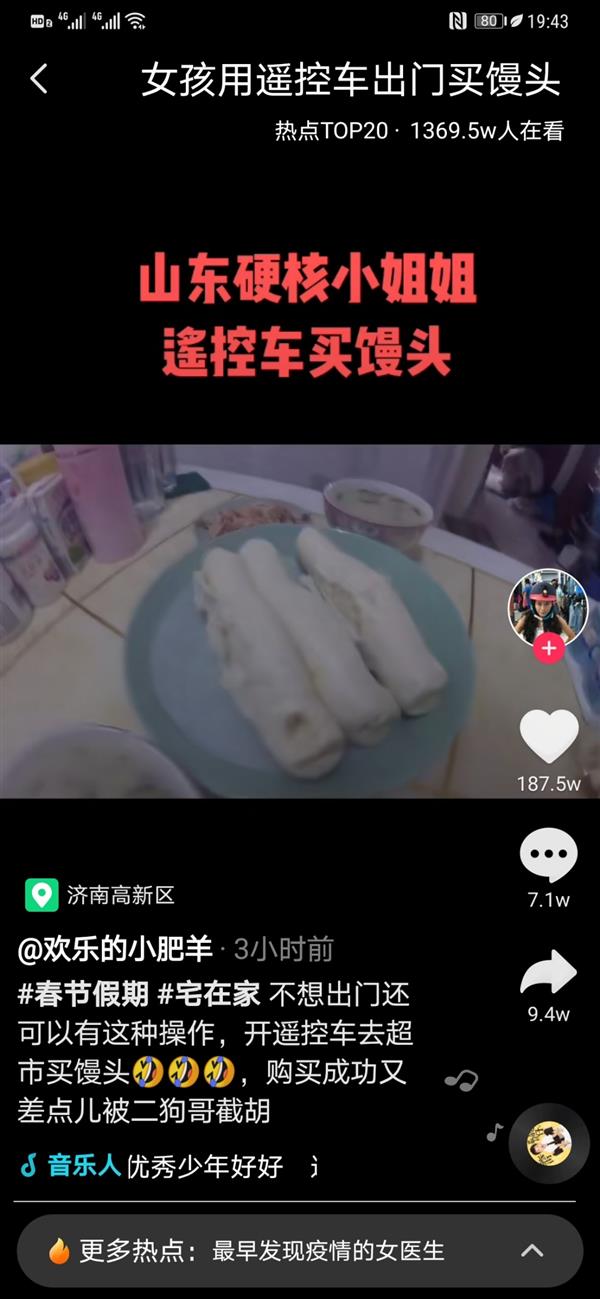Open the hashtag #春节假期

pos(81,994)
